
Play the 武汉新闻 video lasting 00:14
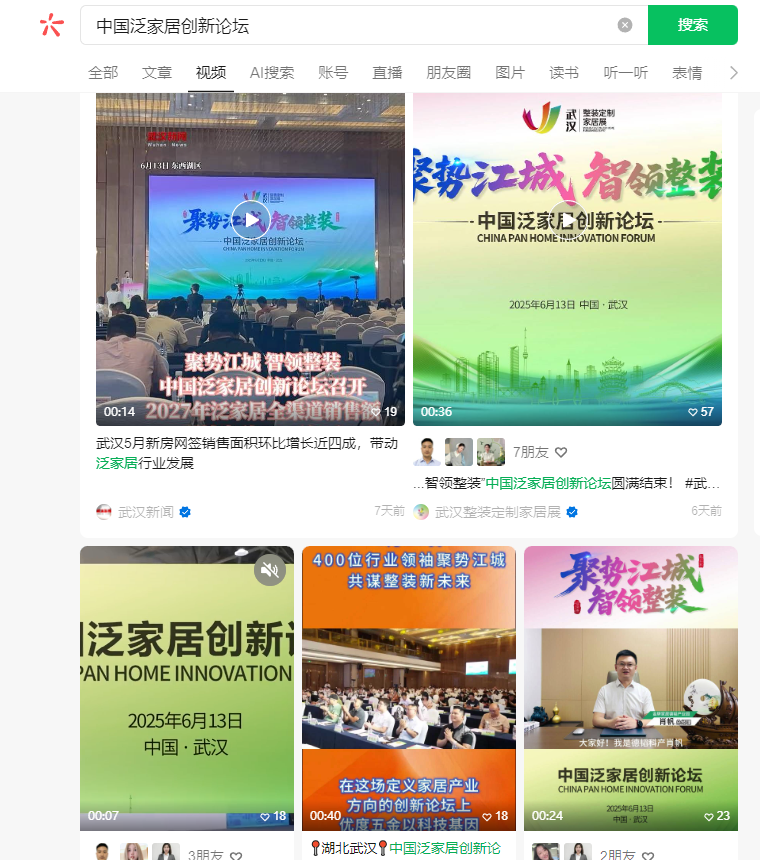(250, 220)
